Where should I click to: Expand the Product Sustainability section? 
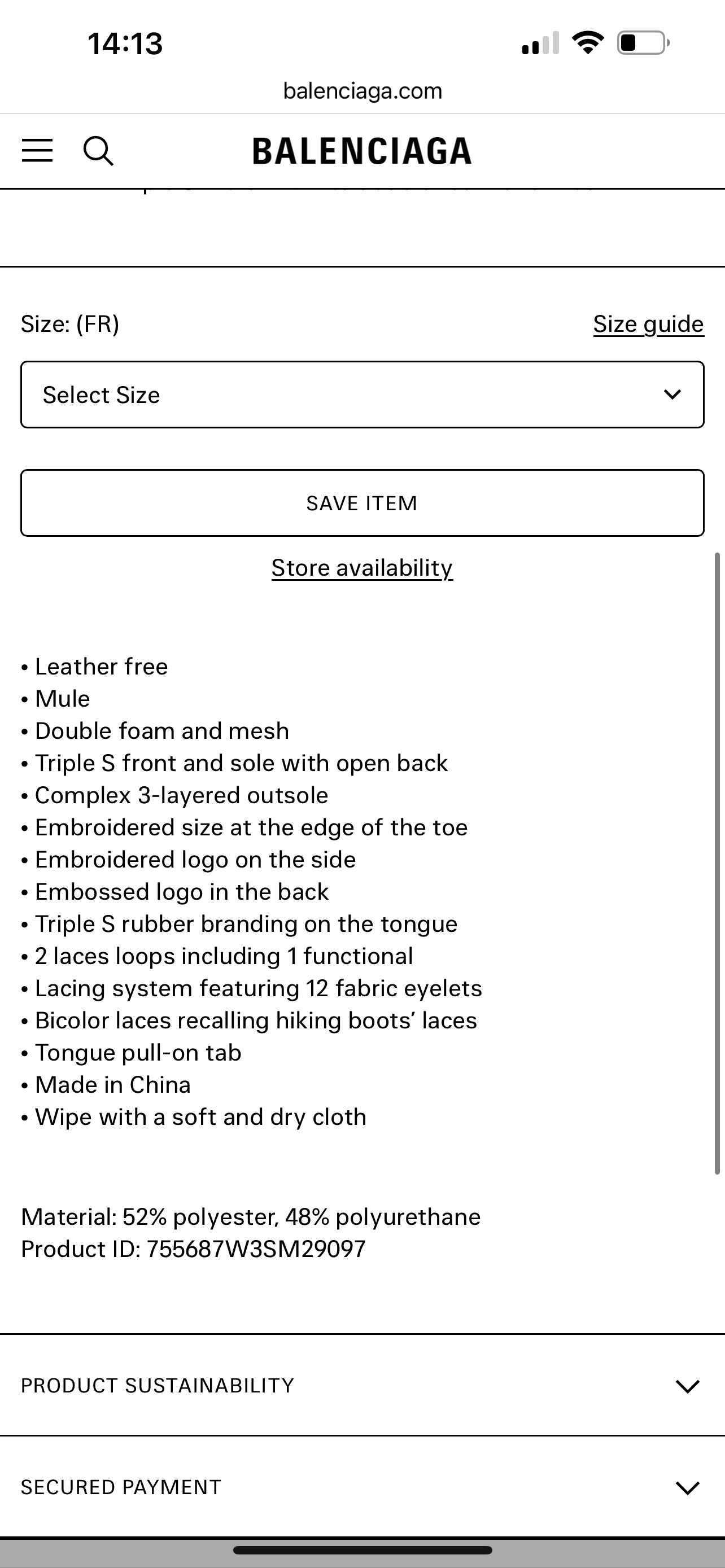[x=362, y=1385]
